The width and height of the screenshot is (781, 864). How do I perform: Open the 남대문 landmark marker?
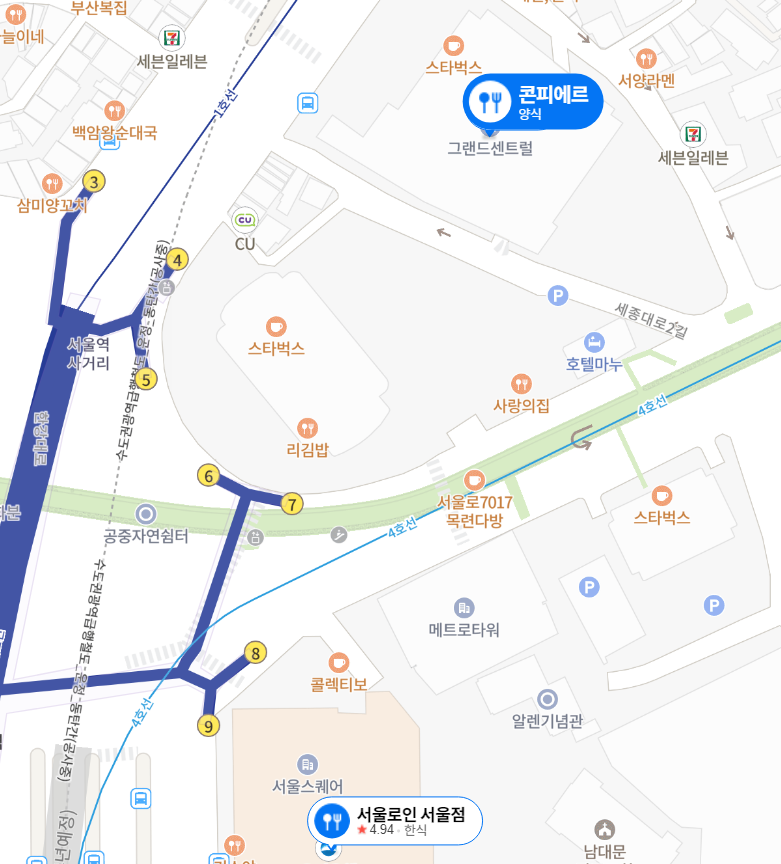tap(605, 830)
